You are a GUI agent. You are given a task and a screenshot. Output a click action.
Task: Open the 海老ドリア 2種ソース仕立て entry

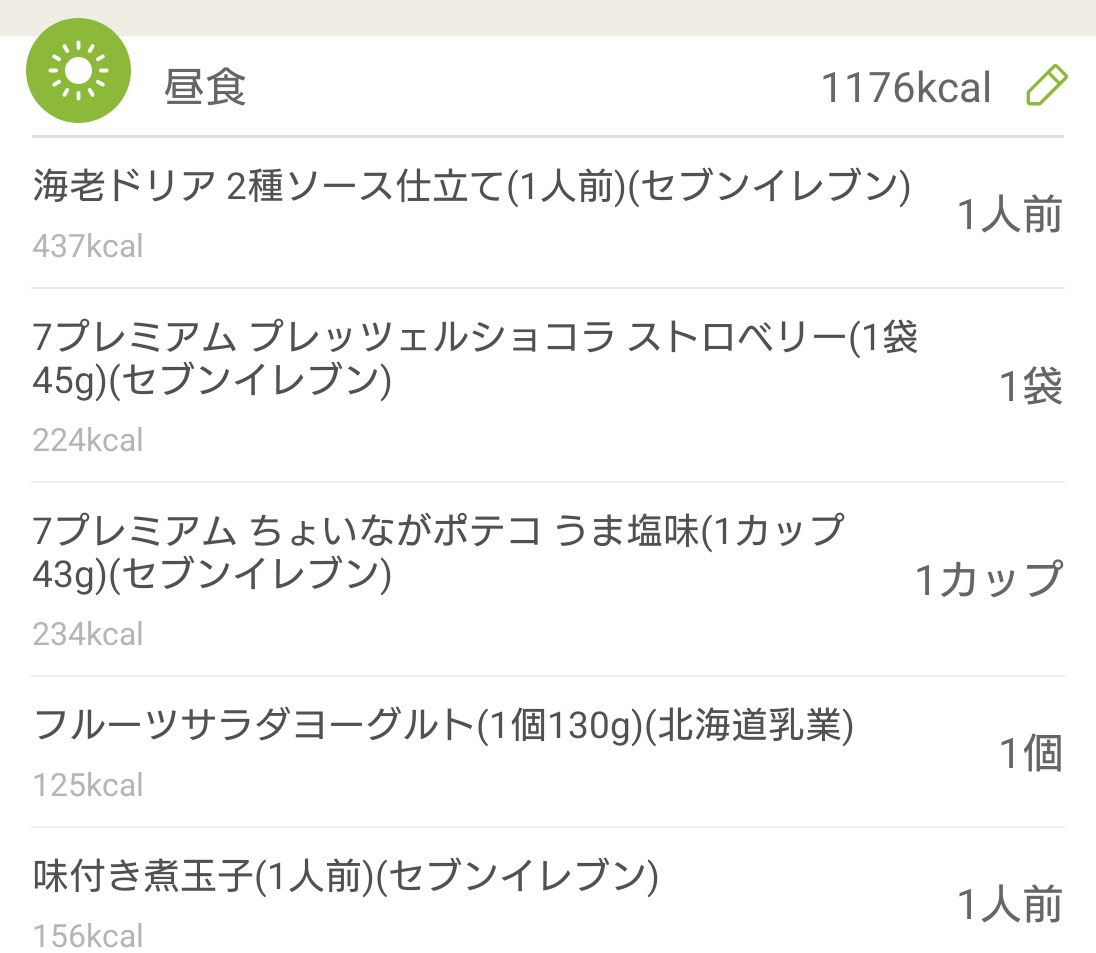[x=470, y=212]
